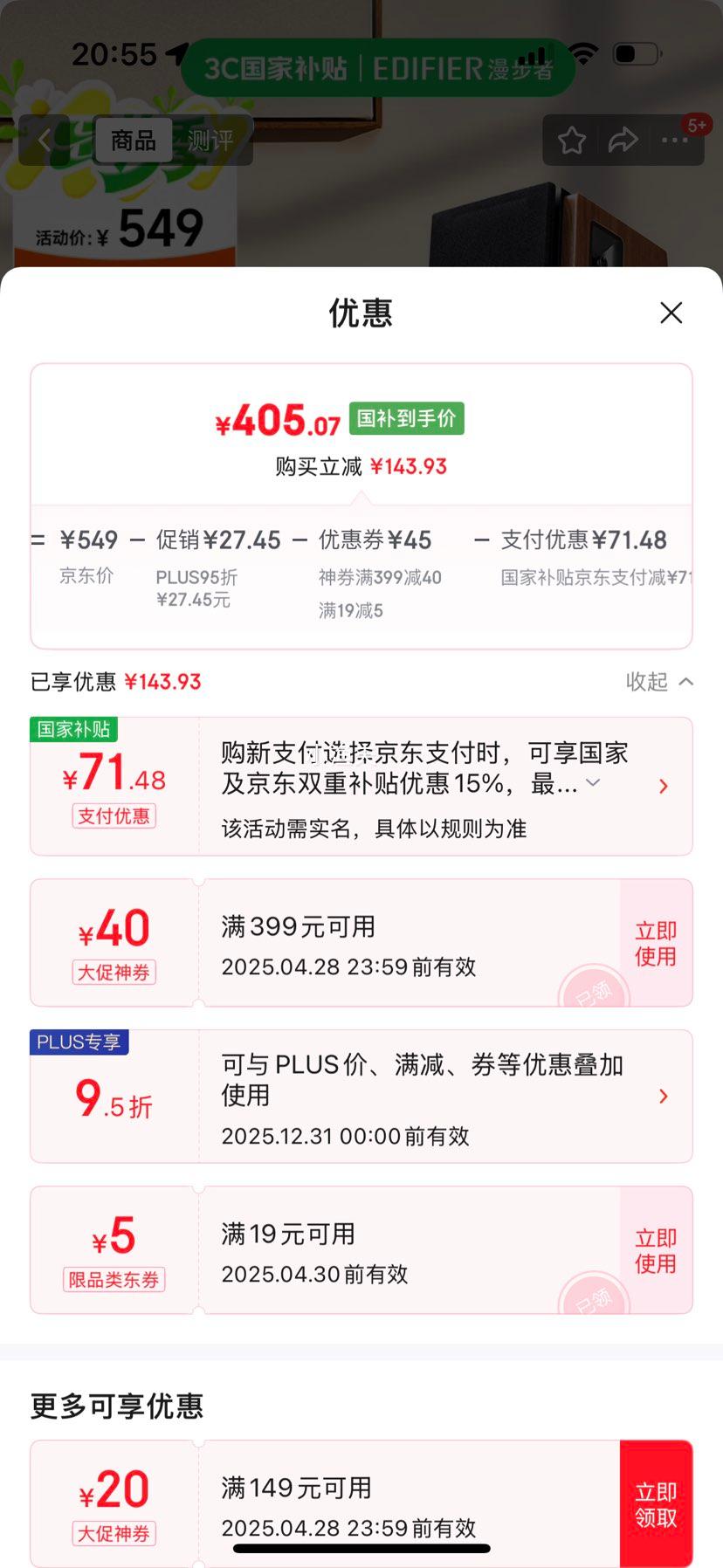Tap the PLUS专享 blue badge
Image resolution: width=723 pixels, height=1568 pixels.
79,1042
